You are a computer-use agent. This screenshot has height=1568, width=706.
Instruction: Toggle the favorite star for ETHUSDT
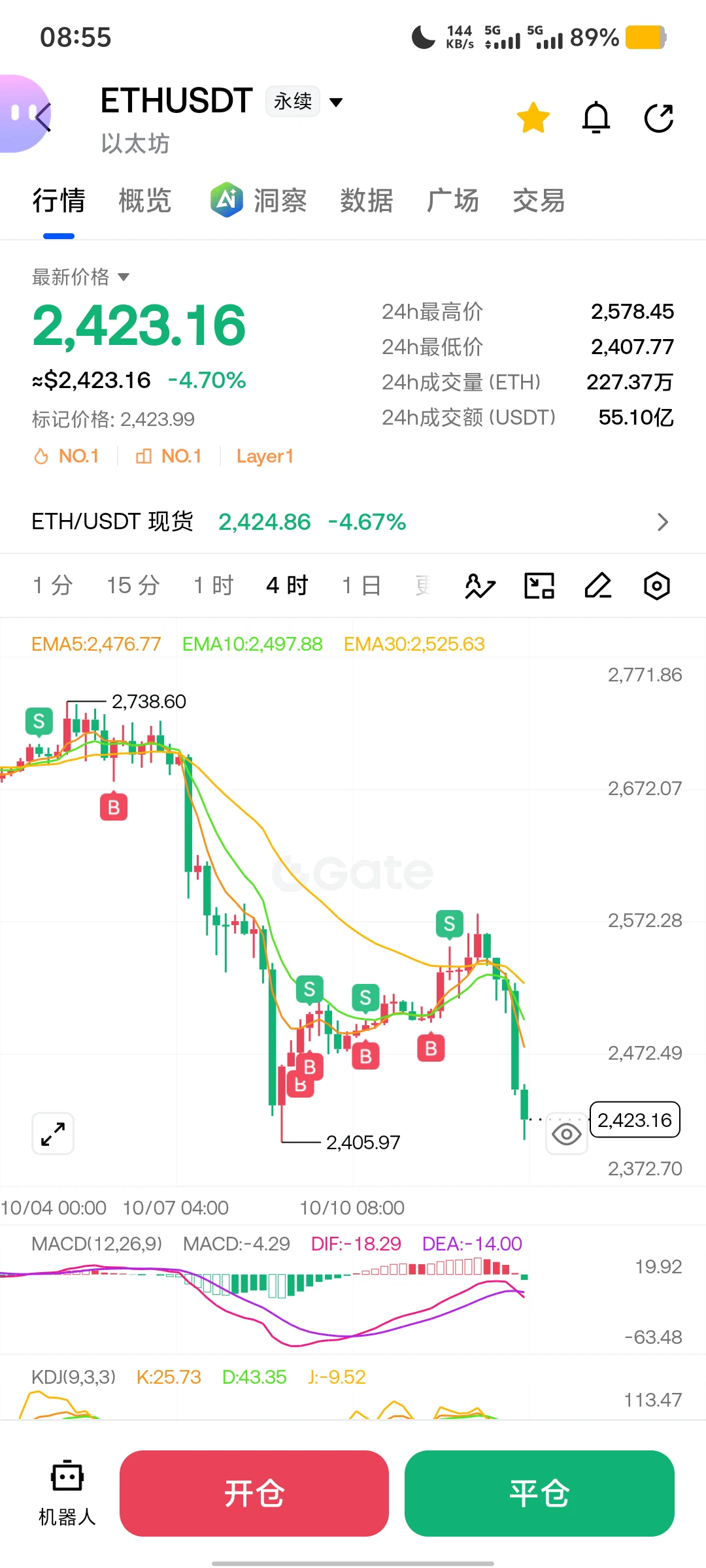[533, 118]
